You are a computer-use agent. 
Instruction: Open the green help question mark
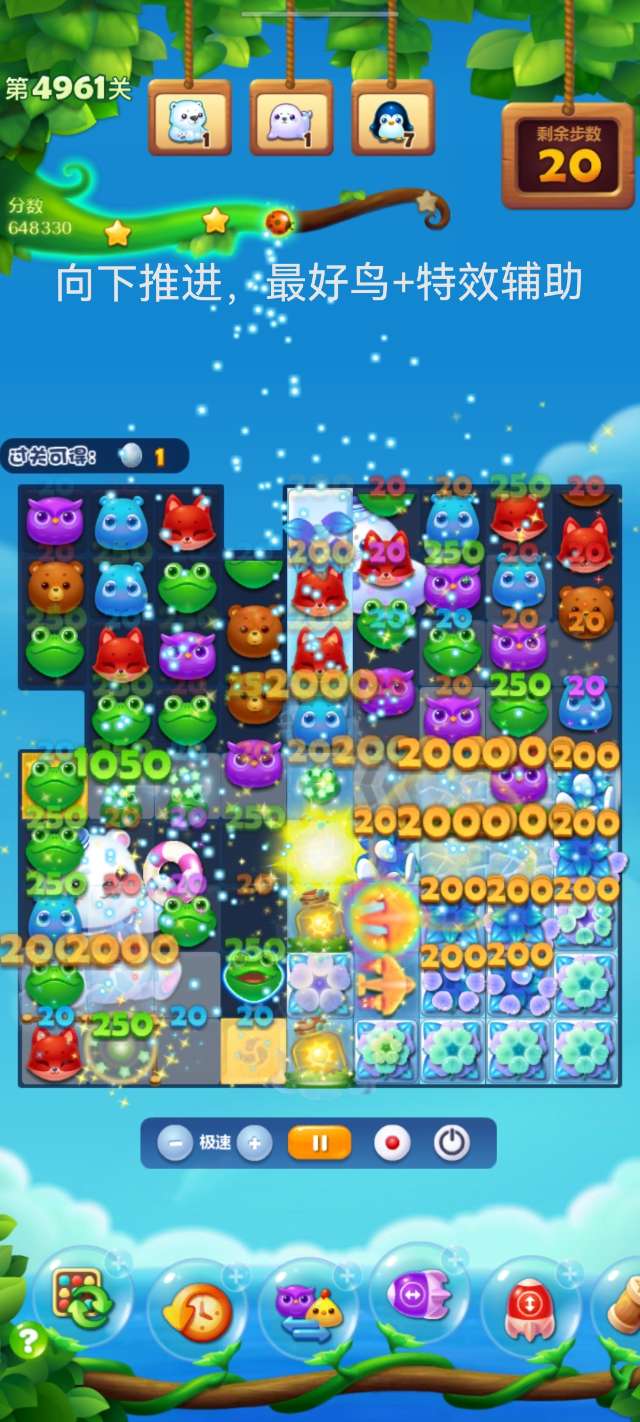[28, 1340]
